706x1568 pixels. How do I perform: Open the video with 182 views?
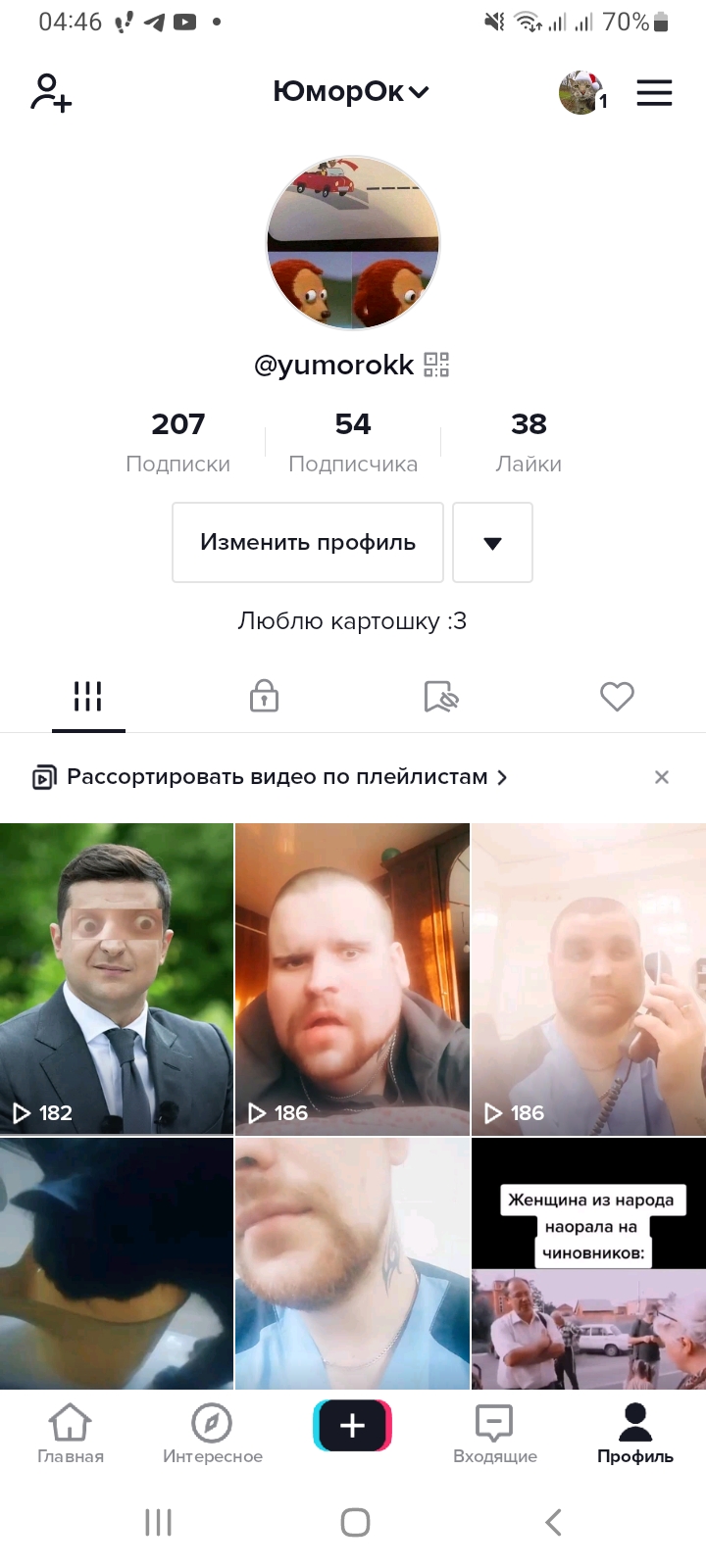click(x=117, y=978)
